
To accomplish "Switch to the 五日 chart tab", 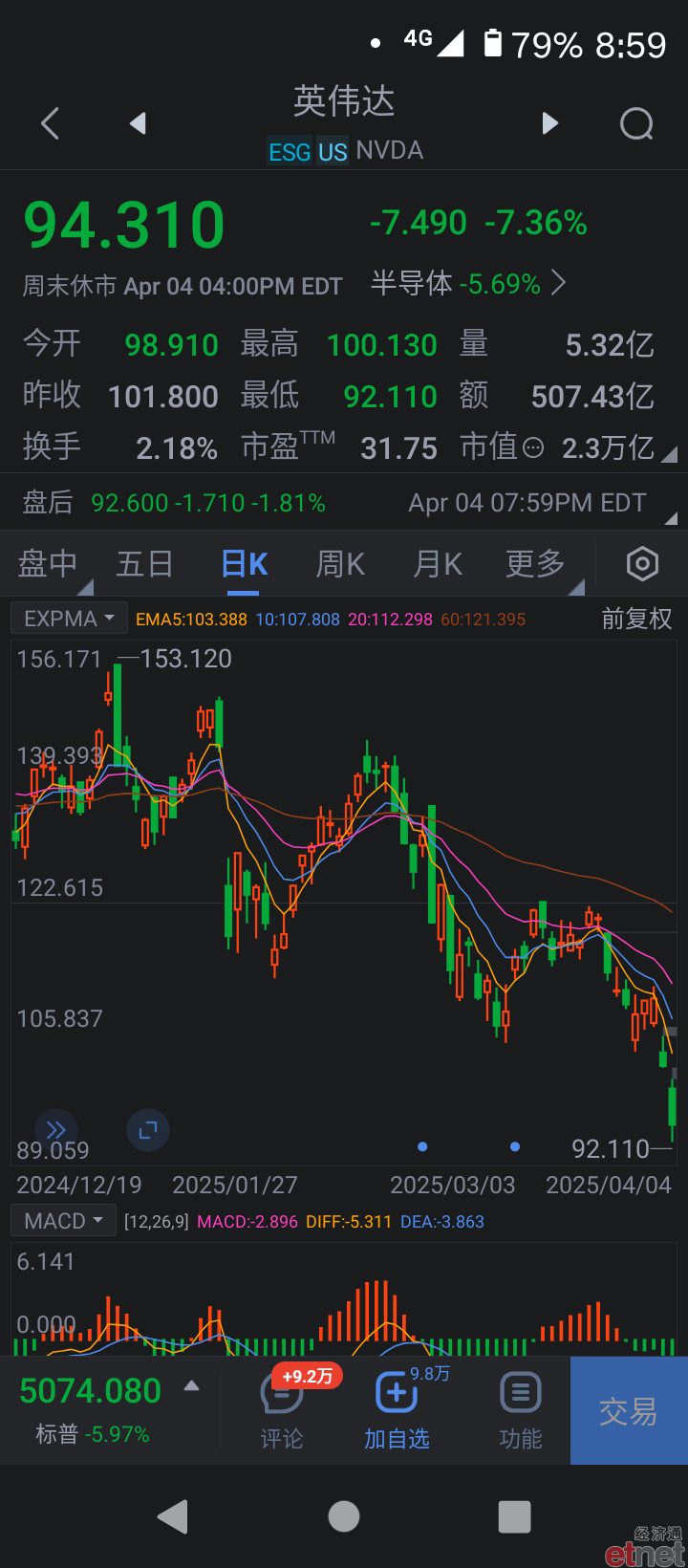I will 144,564.
